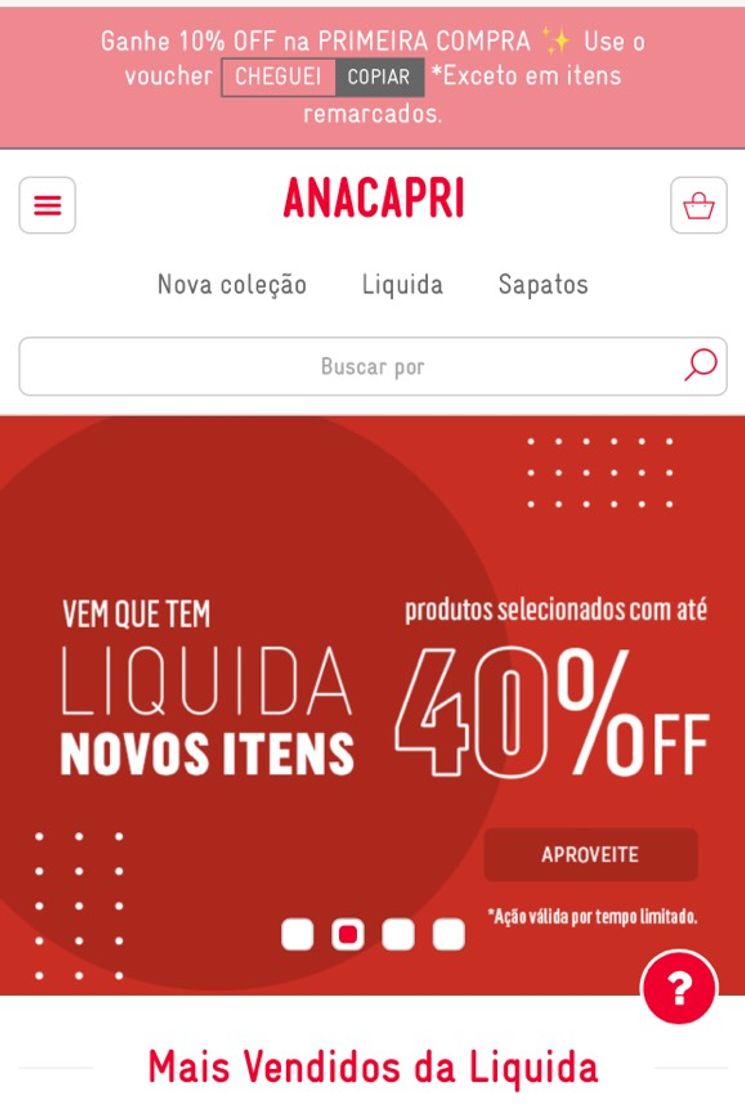This screenshot has height=1120, width=745.
Task: Jump to the first banner slide
Action: point(298,934)
